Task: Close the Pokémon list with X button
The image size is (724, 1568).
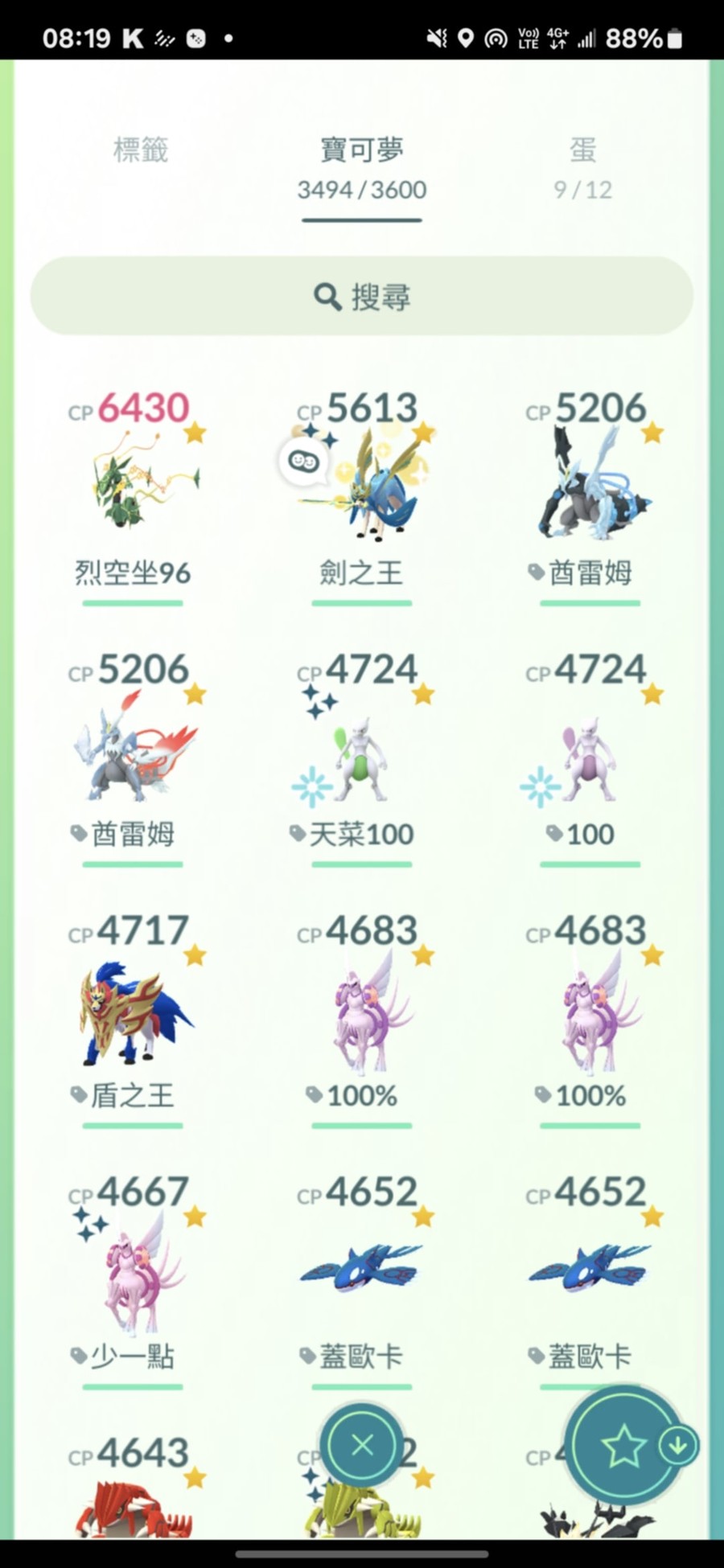Action: [362, 1445]
